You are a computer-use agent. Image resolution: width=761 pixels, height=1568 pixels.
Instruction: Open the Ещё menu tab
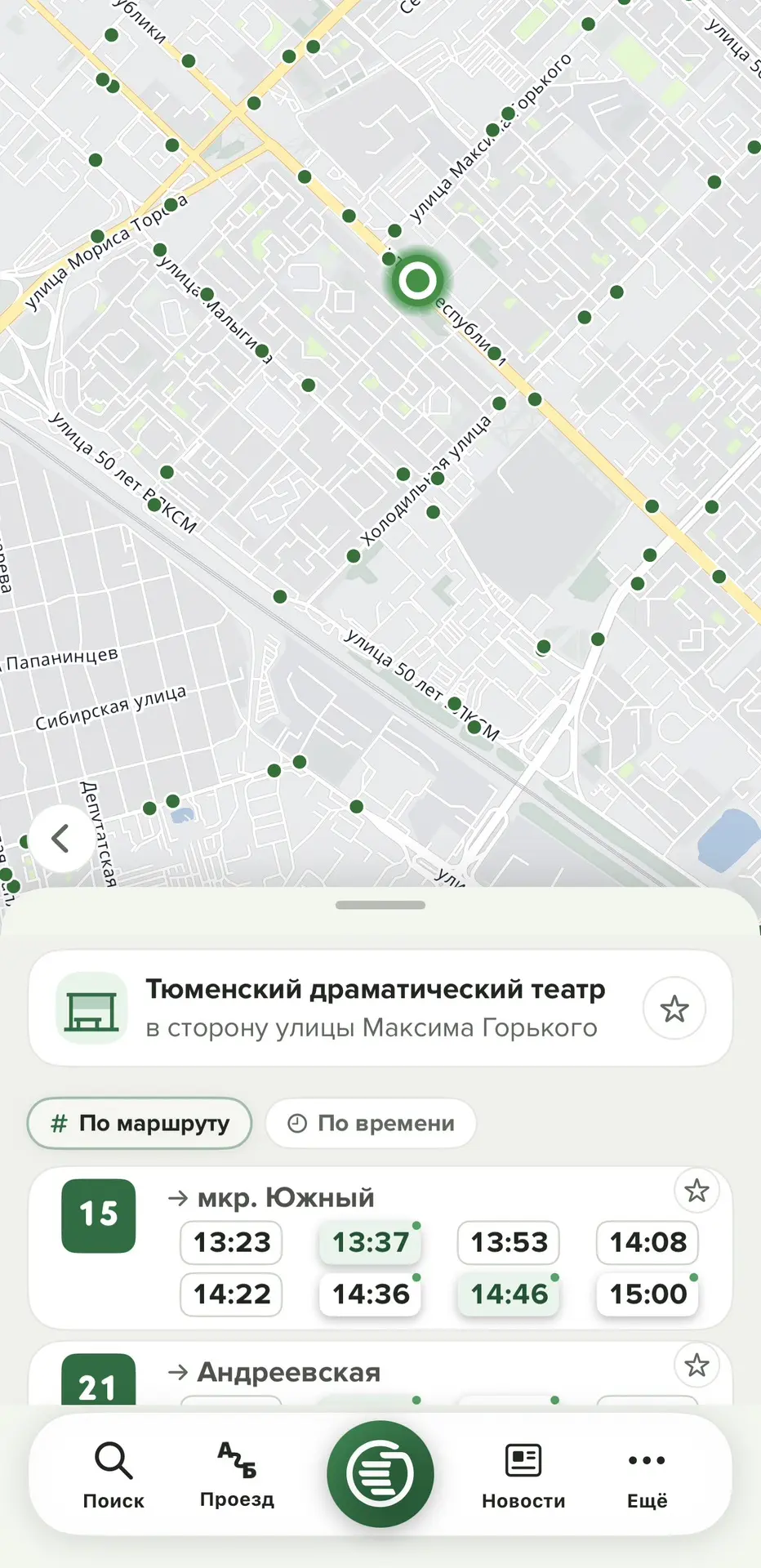tap(648, 1475)
